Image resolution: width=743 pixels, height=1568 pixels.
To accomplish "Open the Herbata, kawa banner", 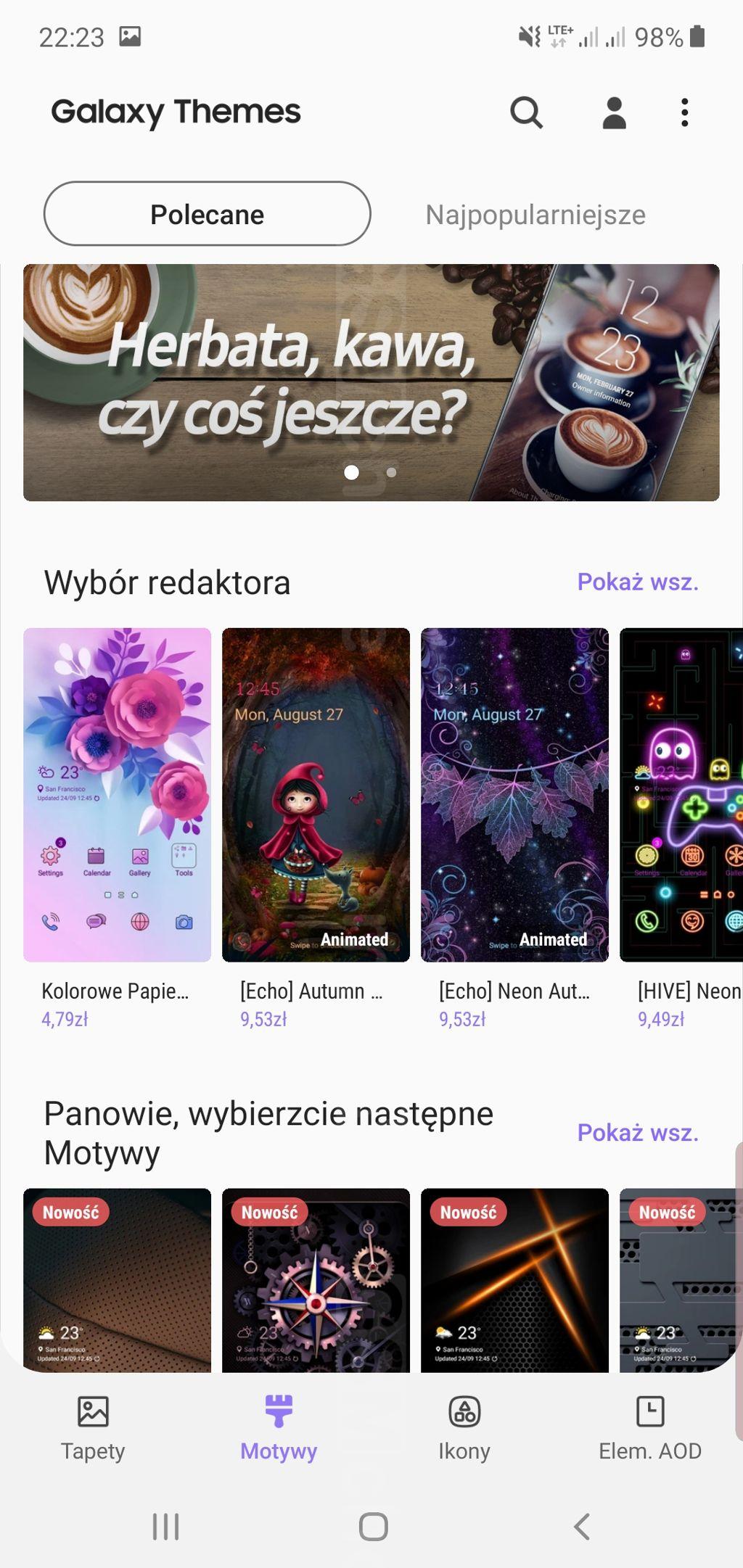I will pyautogui.click(x=371, y=382).
